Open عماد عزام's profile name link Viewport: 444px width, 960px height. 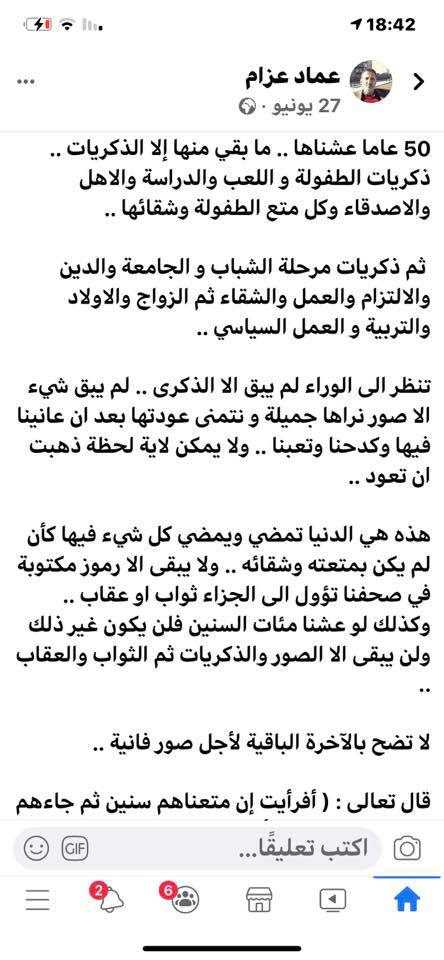tap(293, 77)
